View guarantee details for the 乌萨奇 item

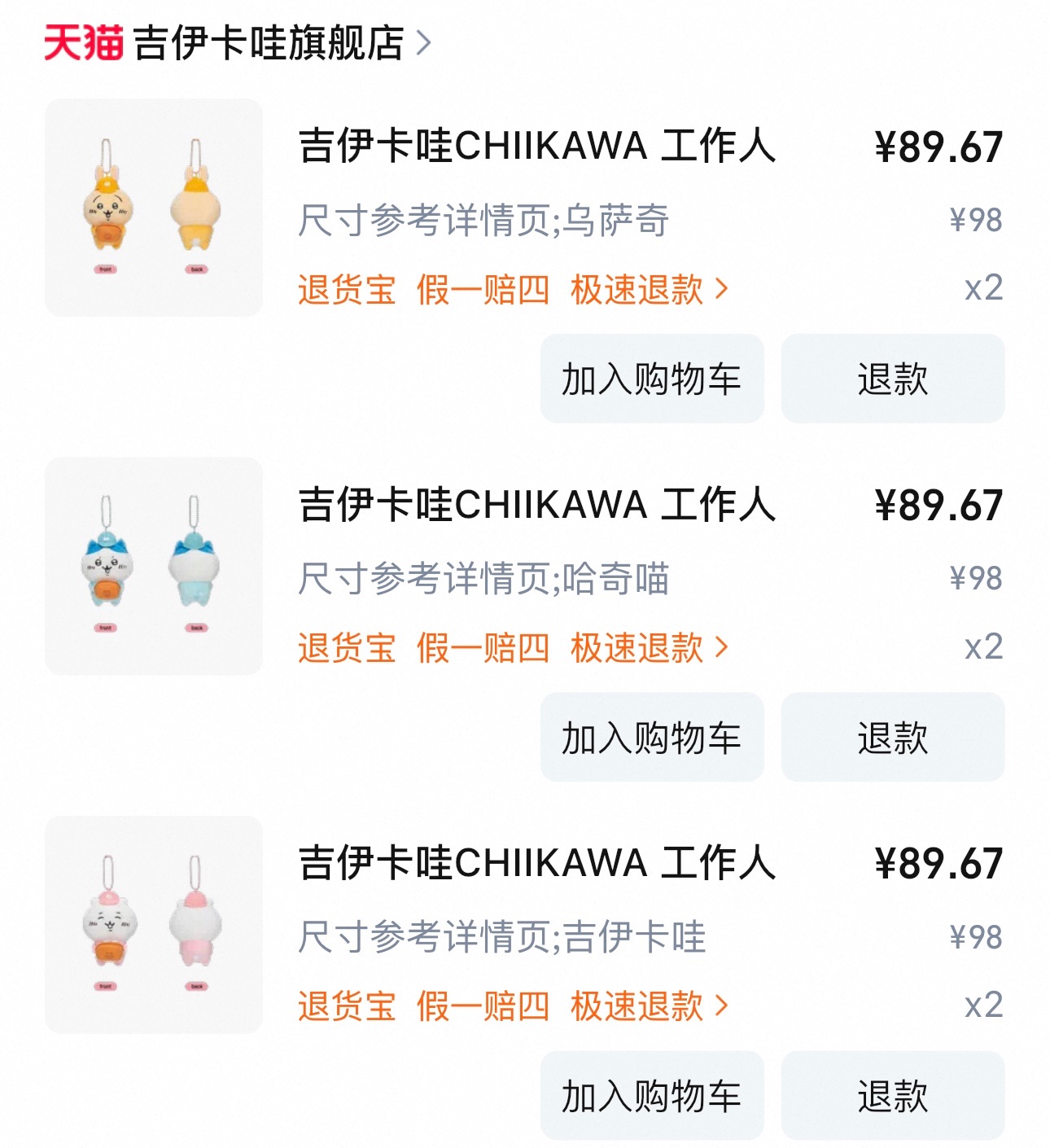[x=513, y=290]
